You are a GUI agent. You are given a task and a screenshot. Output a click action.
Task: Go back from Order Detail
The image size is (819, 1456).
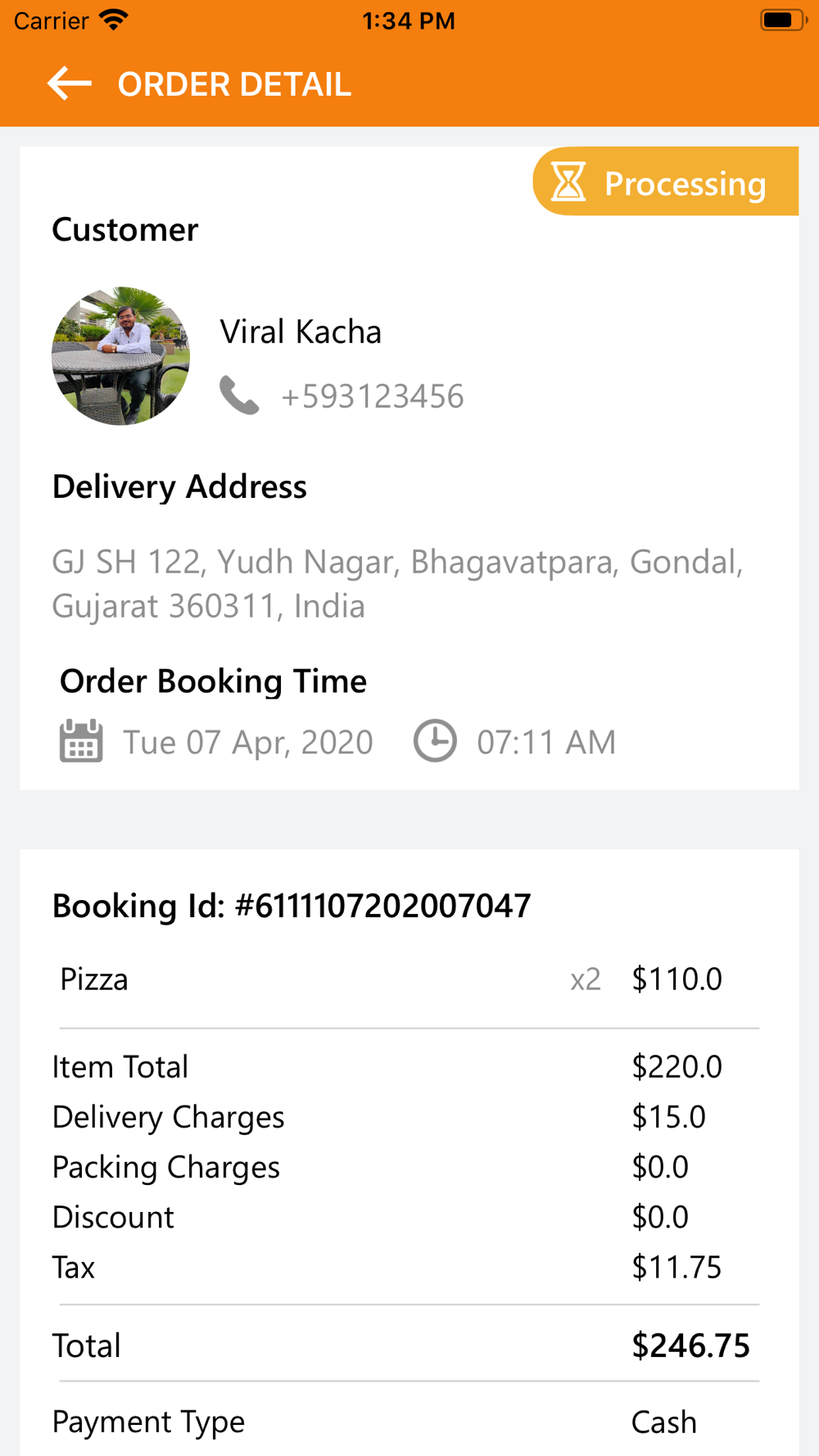click(70, 84)
